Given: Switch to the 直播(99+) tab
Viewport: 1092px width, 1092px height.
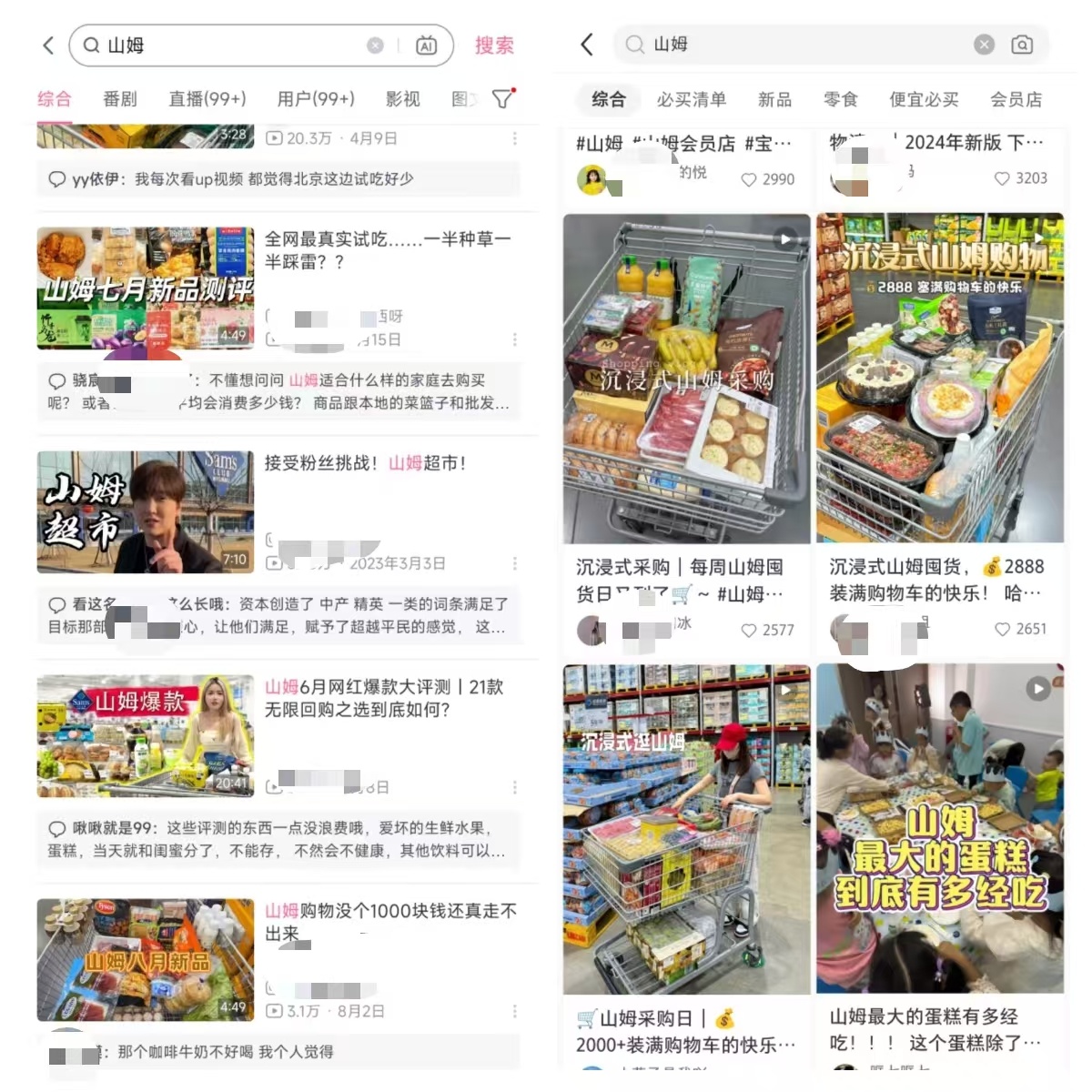Looking at the screenshot, I should point(207,99).
